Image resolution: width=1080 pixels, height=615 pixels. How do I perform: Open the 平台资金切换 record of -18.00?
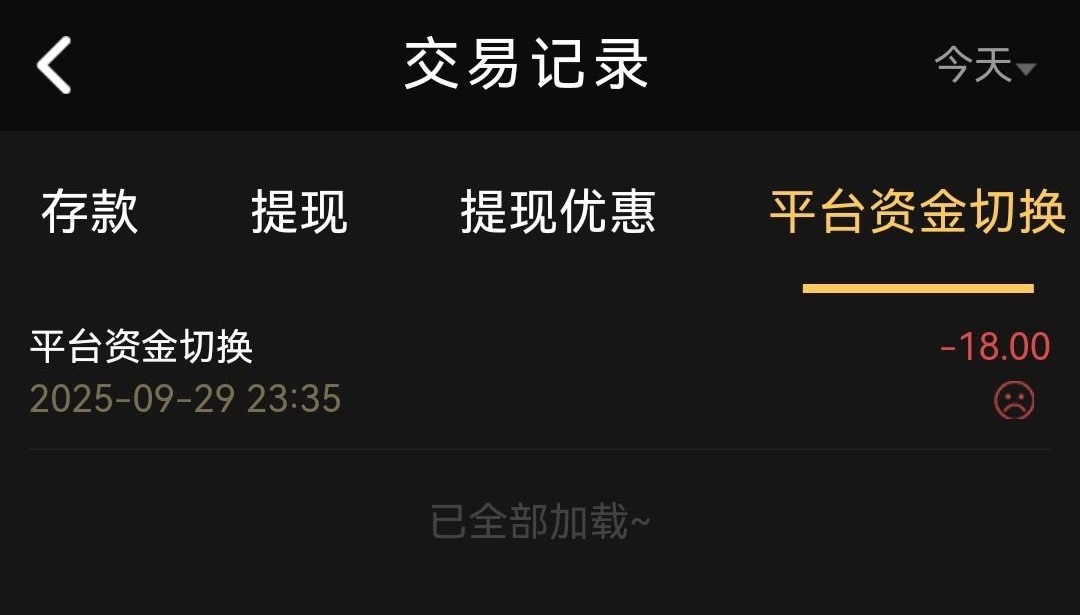[540, 373]
